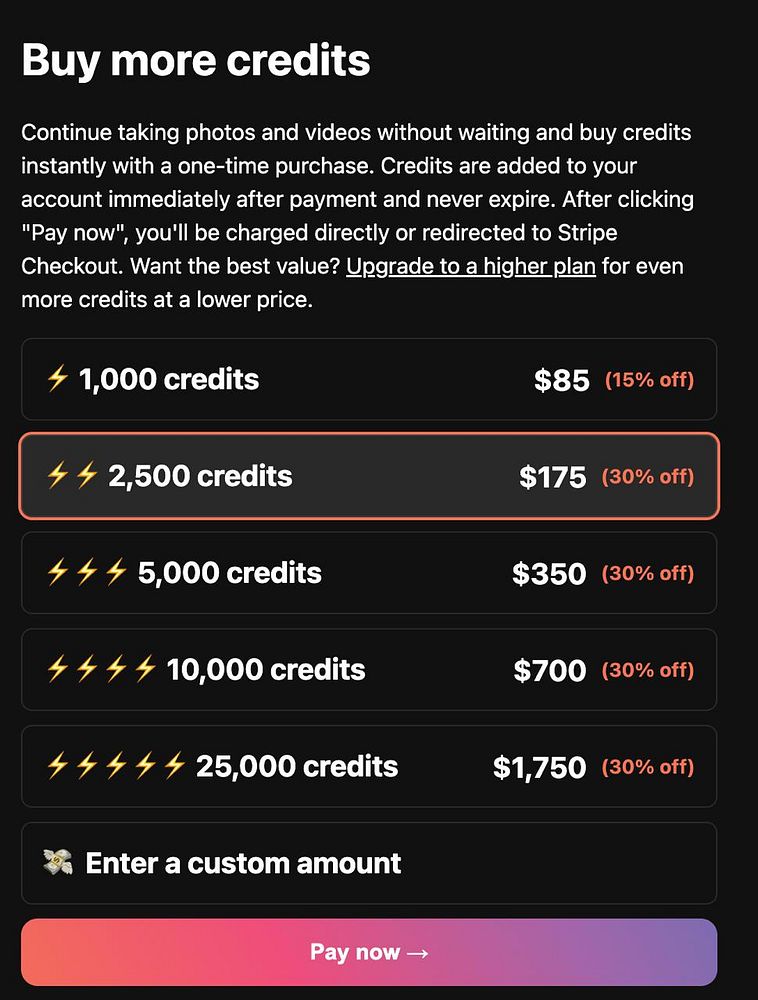Tap the Pay now button
Screen dimensions: 758x1000
pyautogui.click(x=368, y=952)
